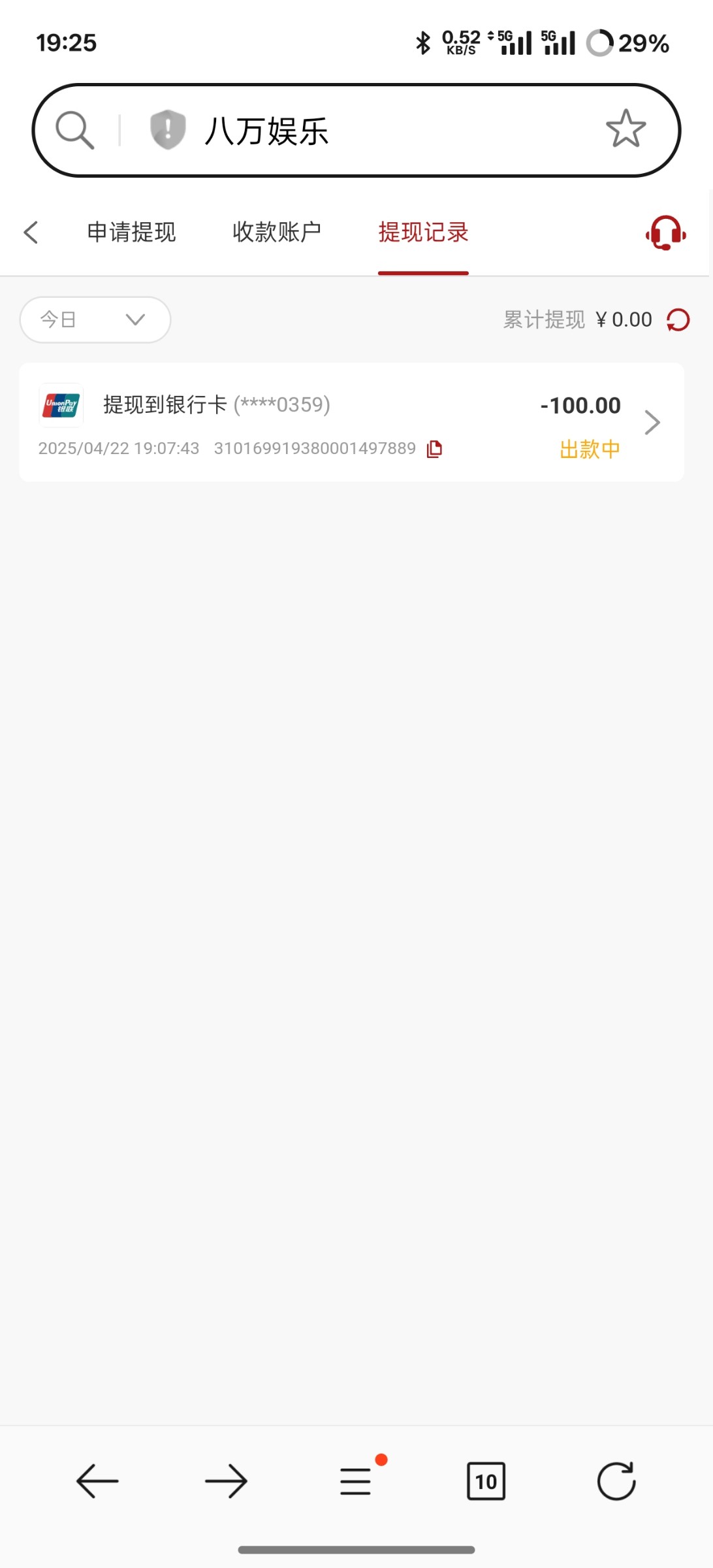Open the site security shield icon

tap(168, 129)
